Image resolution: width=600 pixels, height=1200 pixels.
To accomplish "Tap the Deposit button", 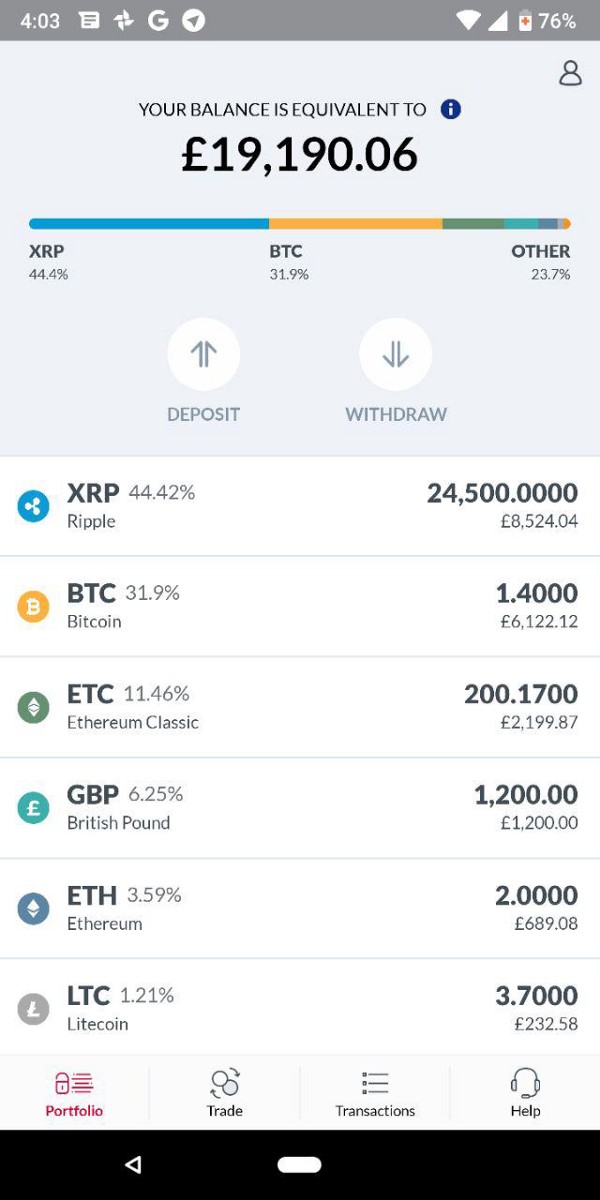I will pyautogui.click(x=204, y=355).
